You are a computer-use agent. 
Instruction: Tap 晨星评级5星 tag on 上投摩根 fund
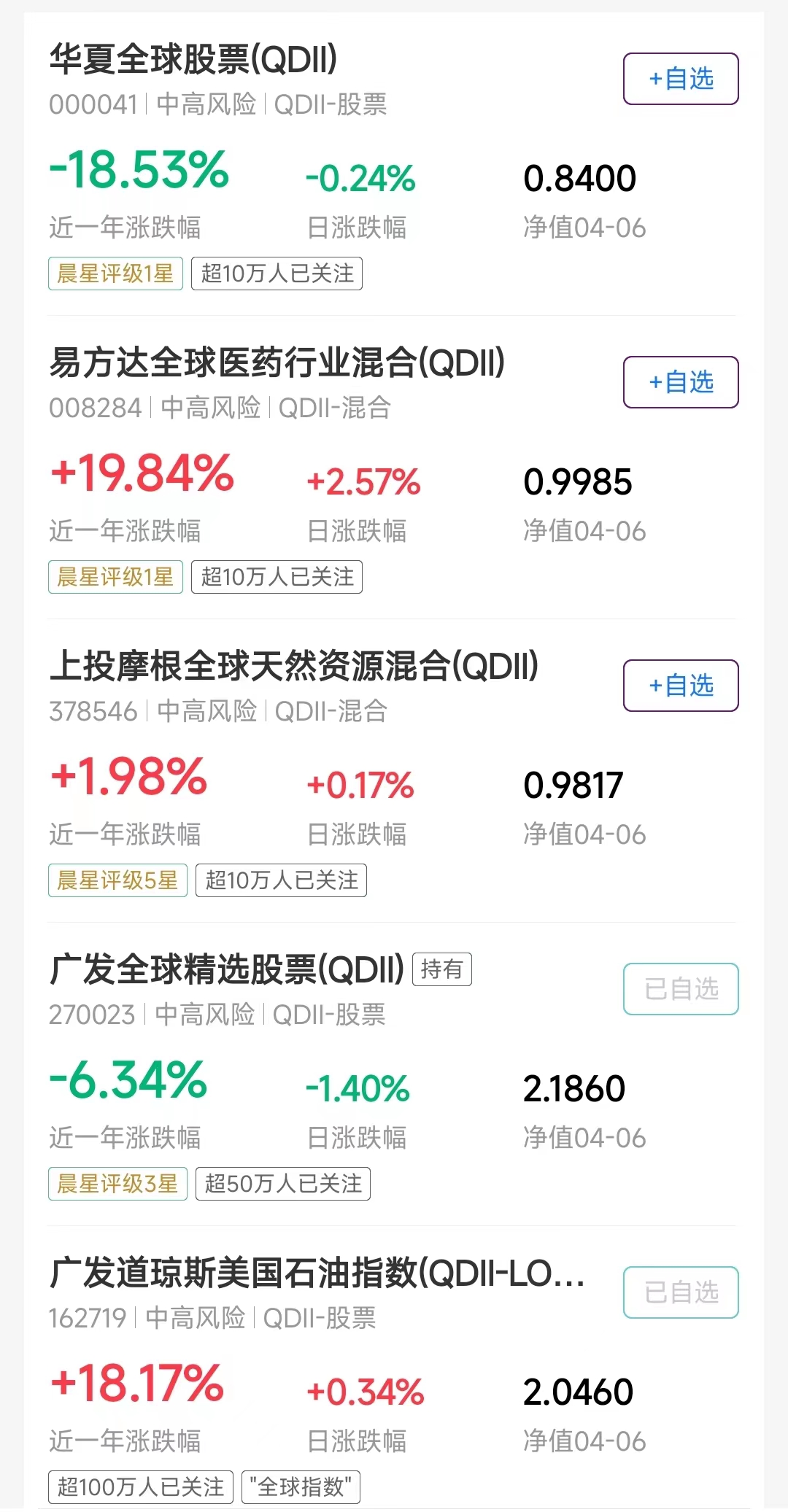[117, 880]
